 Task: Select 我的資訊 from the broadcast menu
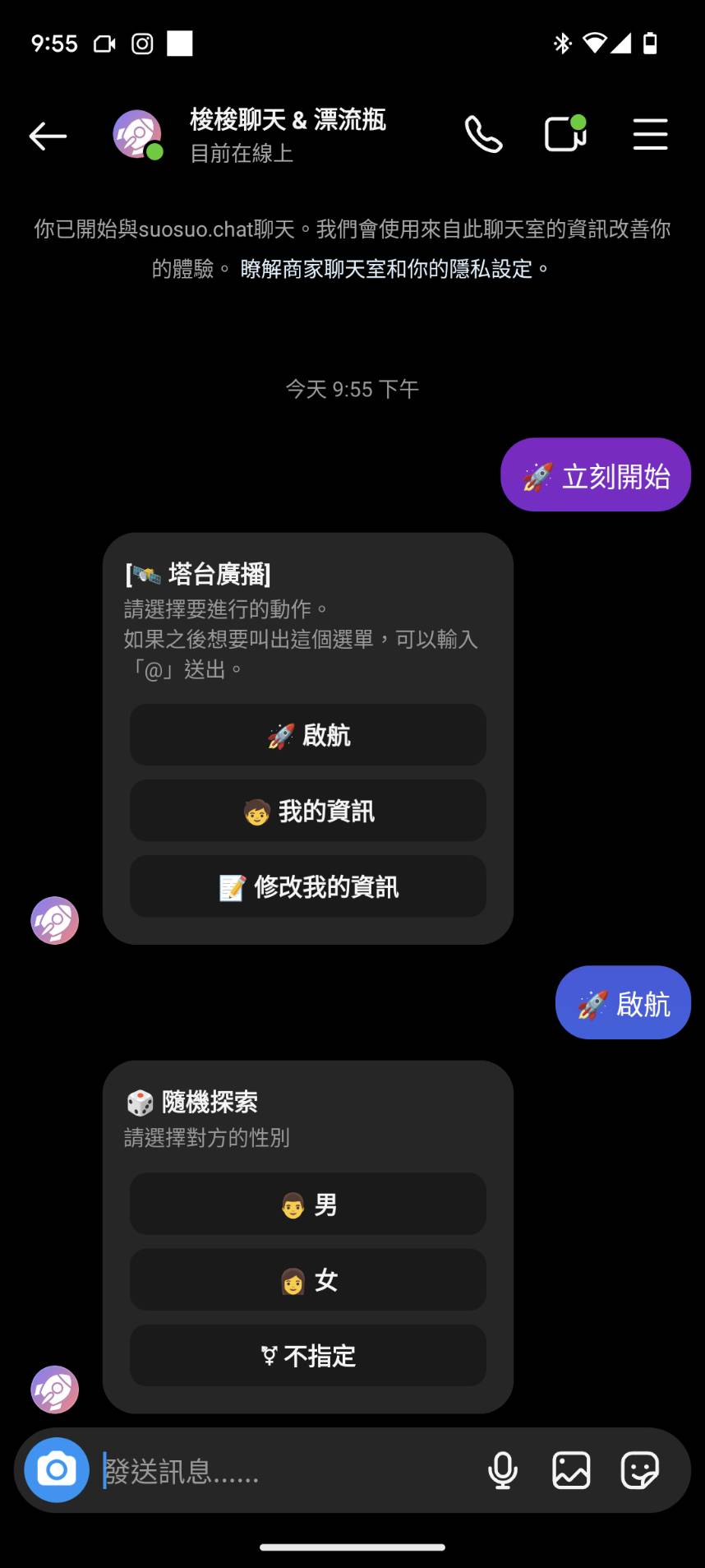click(x=306, y=811)
